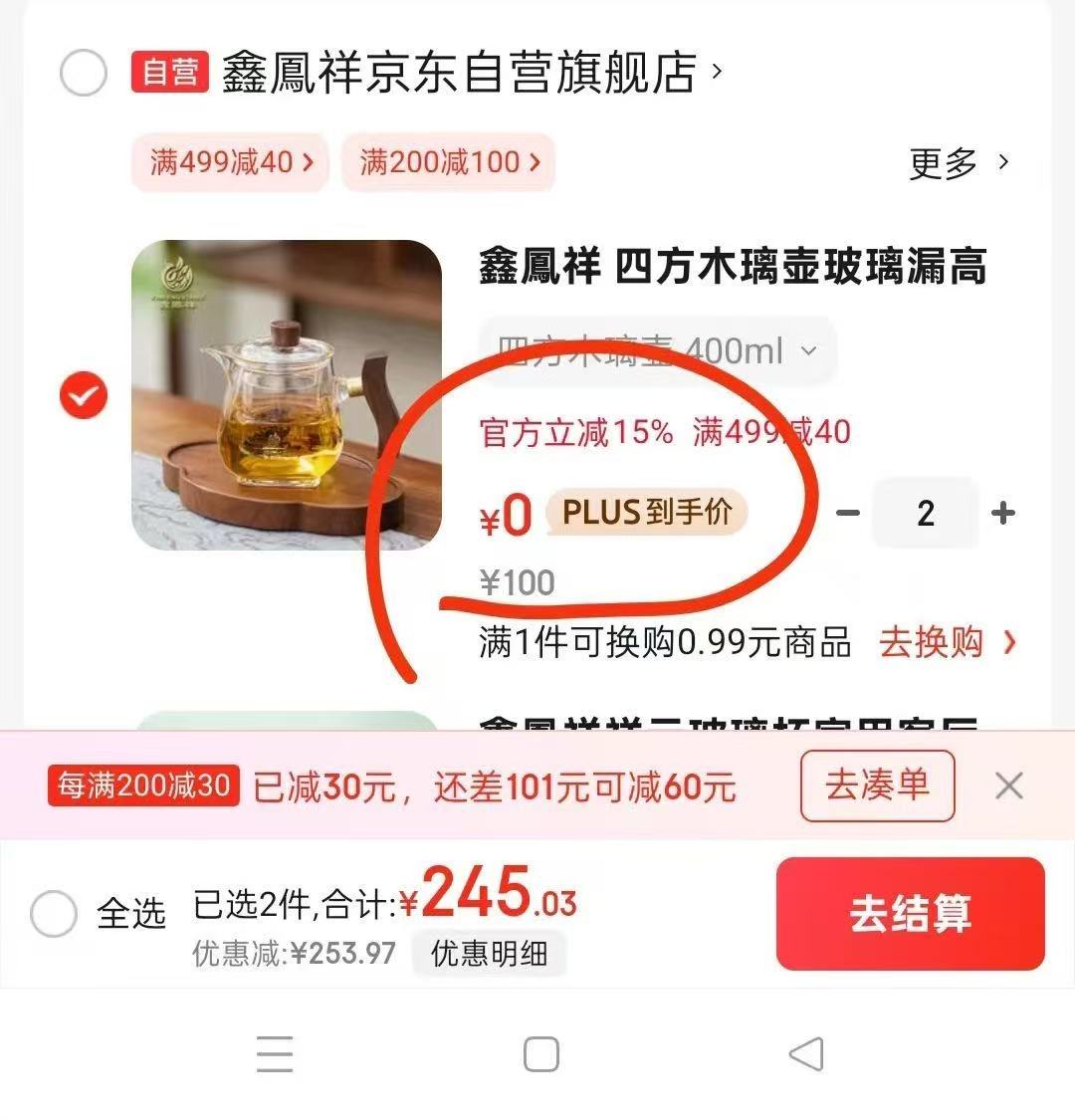
Task: Select the store checkbox for 鑫鳳祥京东自营旗舰店
Action: (84, 73)
